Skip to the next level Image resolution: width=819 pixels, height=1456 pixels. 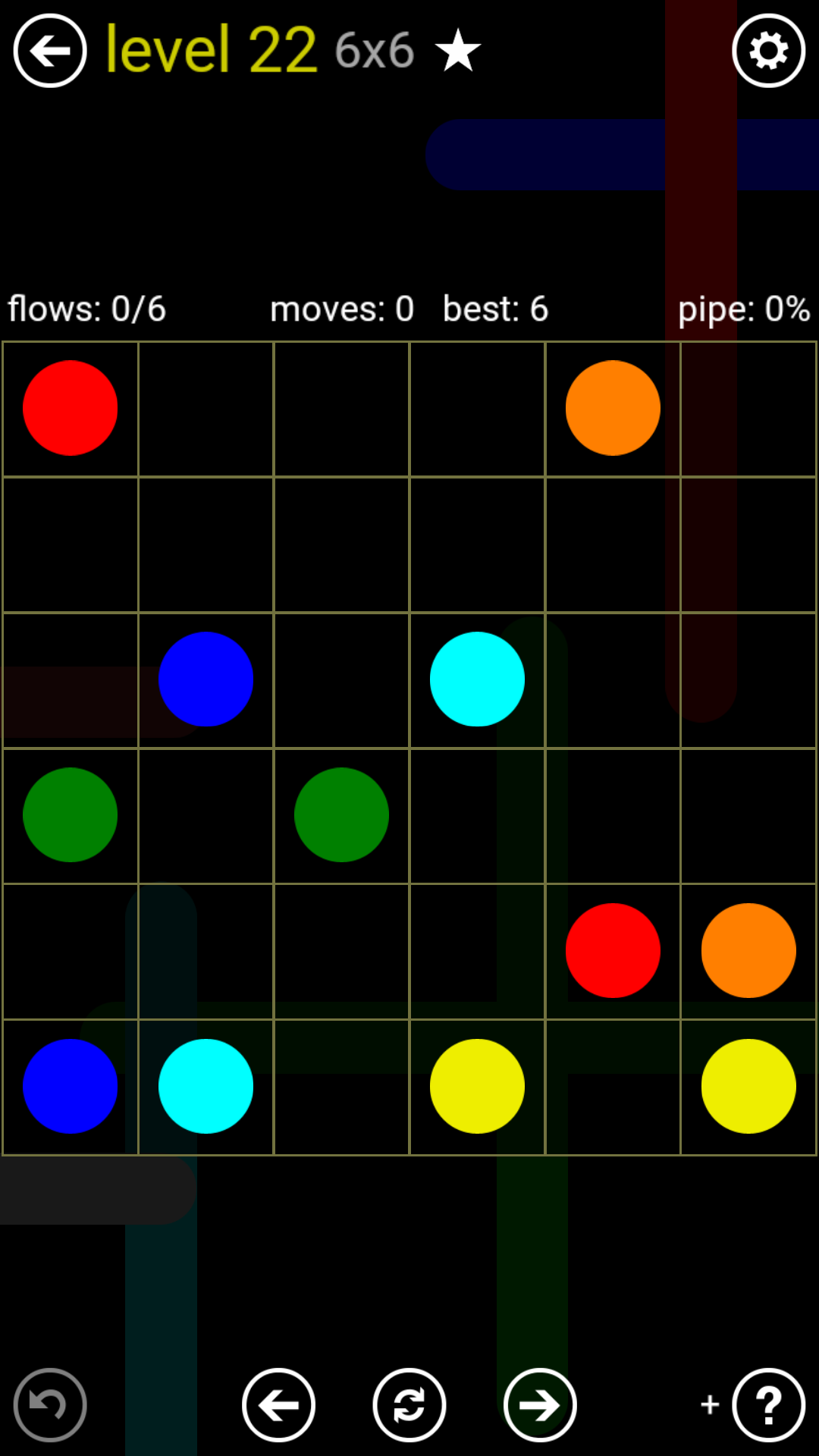pyautogui.click(x=540, y=1405)
